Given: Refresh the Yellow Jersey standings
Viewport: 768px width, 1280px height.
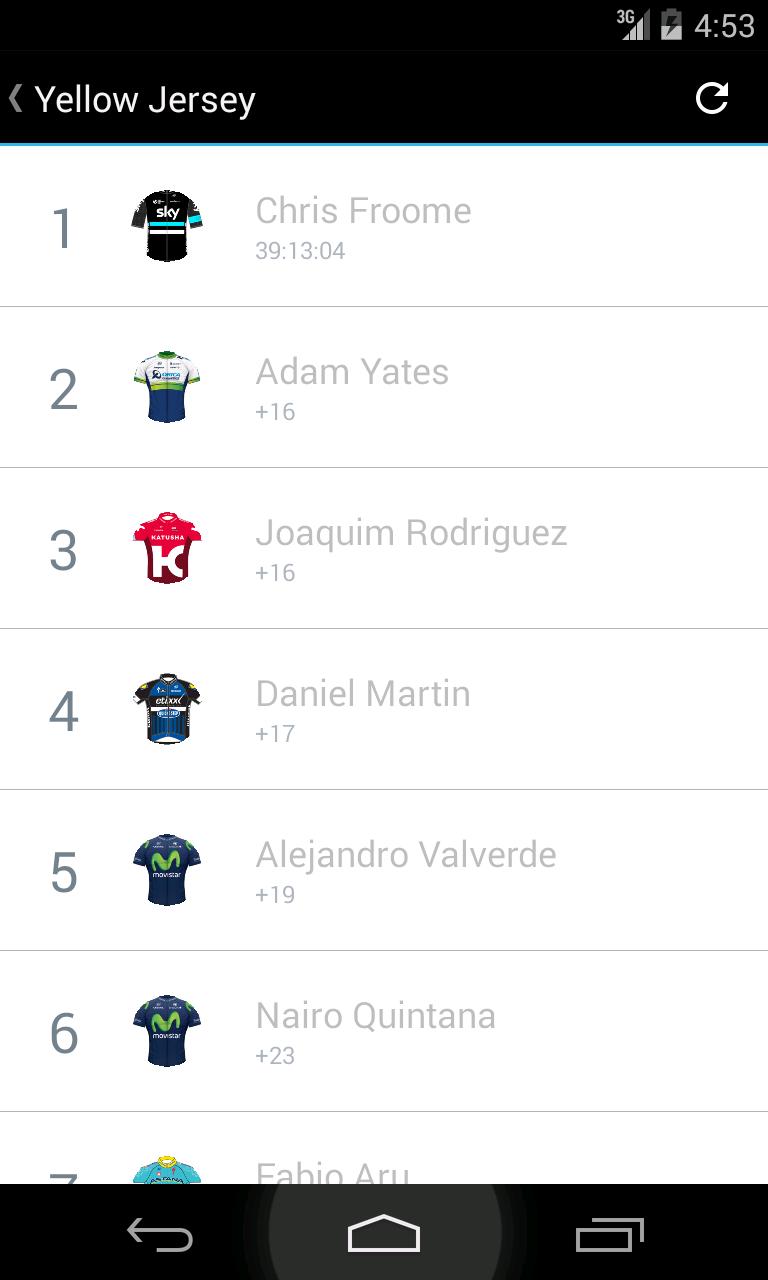Looking at the screenshot, I should tap(712, 98).
